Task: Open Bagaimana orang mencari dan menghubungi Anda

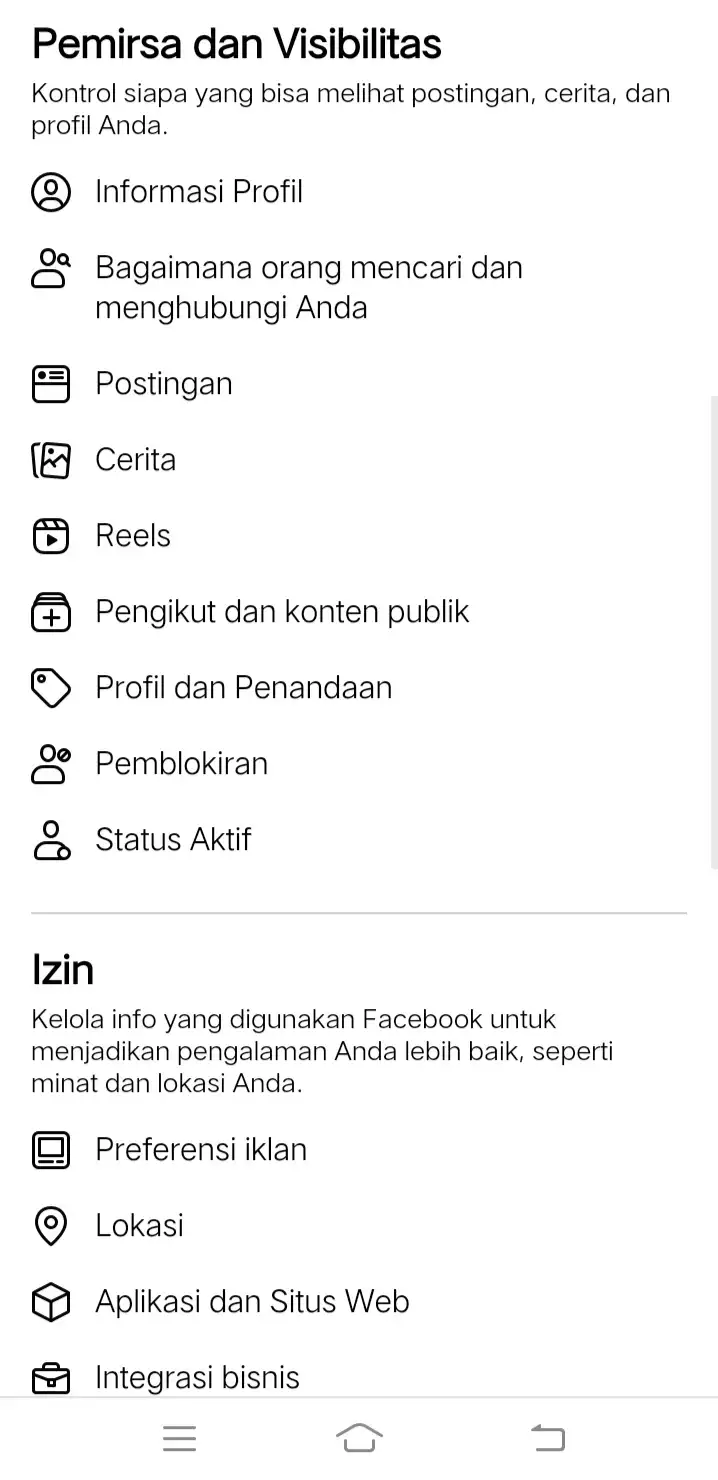Action: point(308,287)
